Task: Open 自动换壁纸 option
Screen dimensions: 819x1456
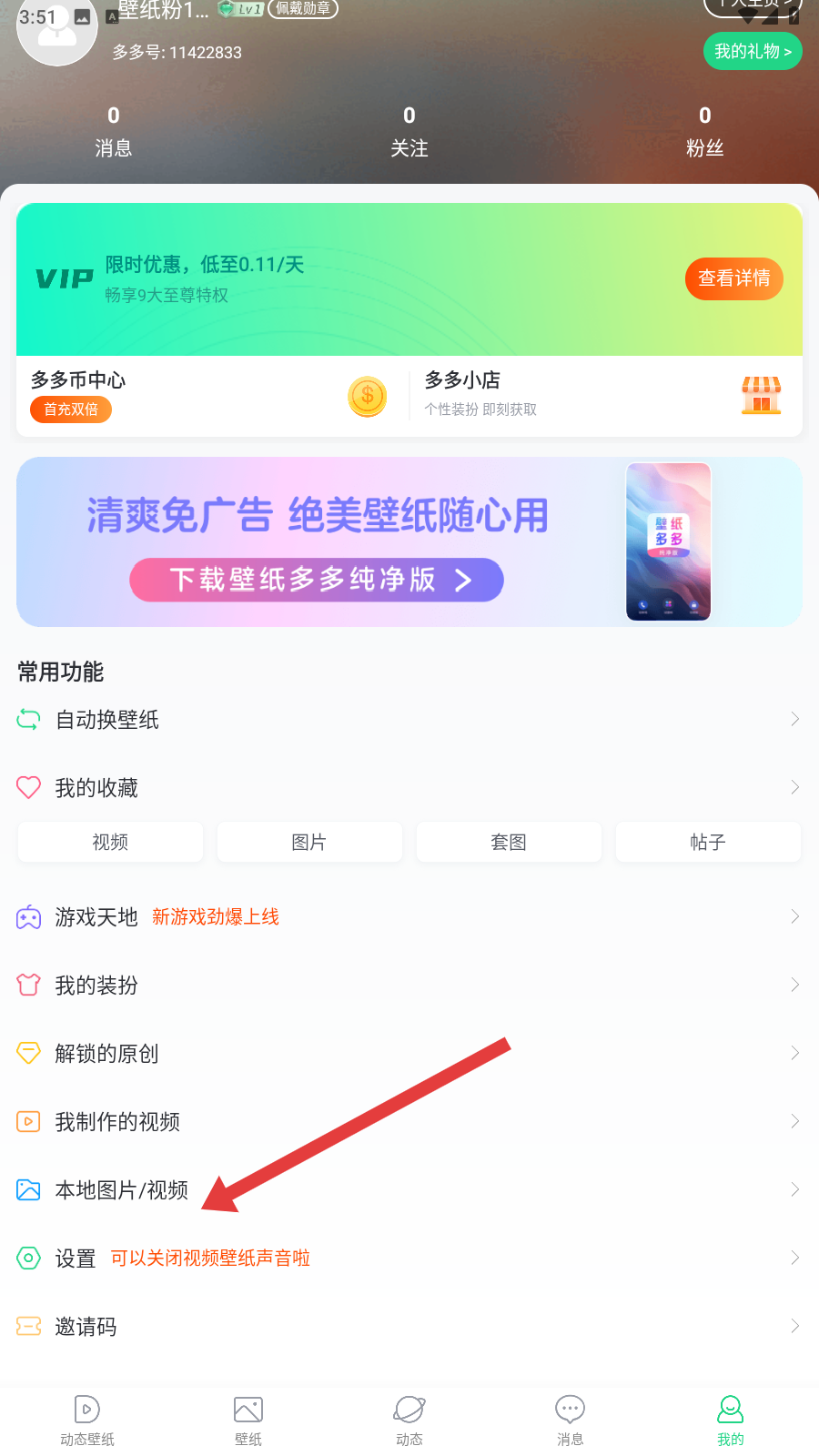Action: coord(409,720)
